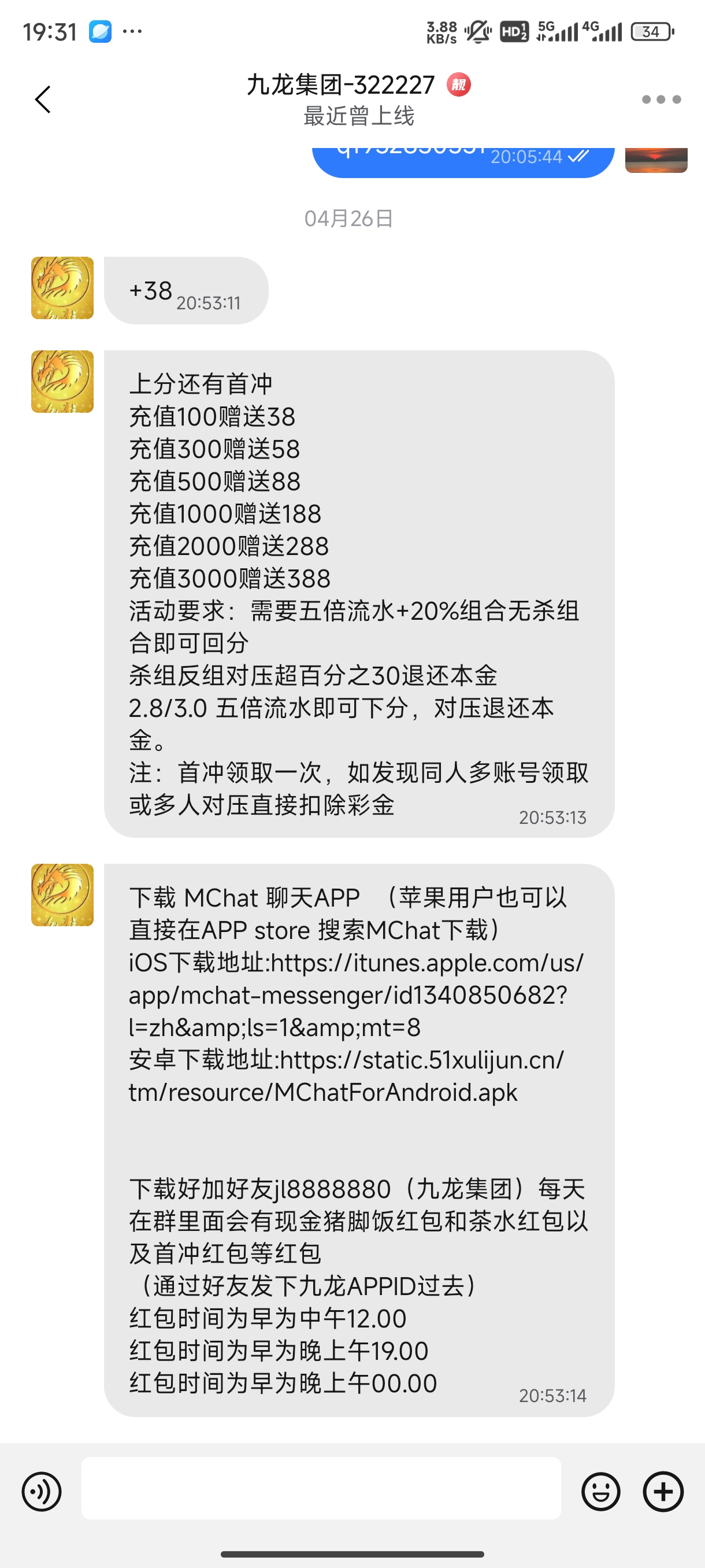Open the voice message button
The height and width of the screenshot is (1568, 705).
(42, 1491)
